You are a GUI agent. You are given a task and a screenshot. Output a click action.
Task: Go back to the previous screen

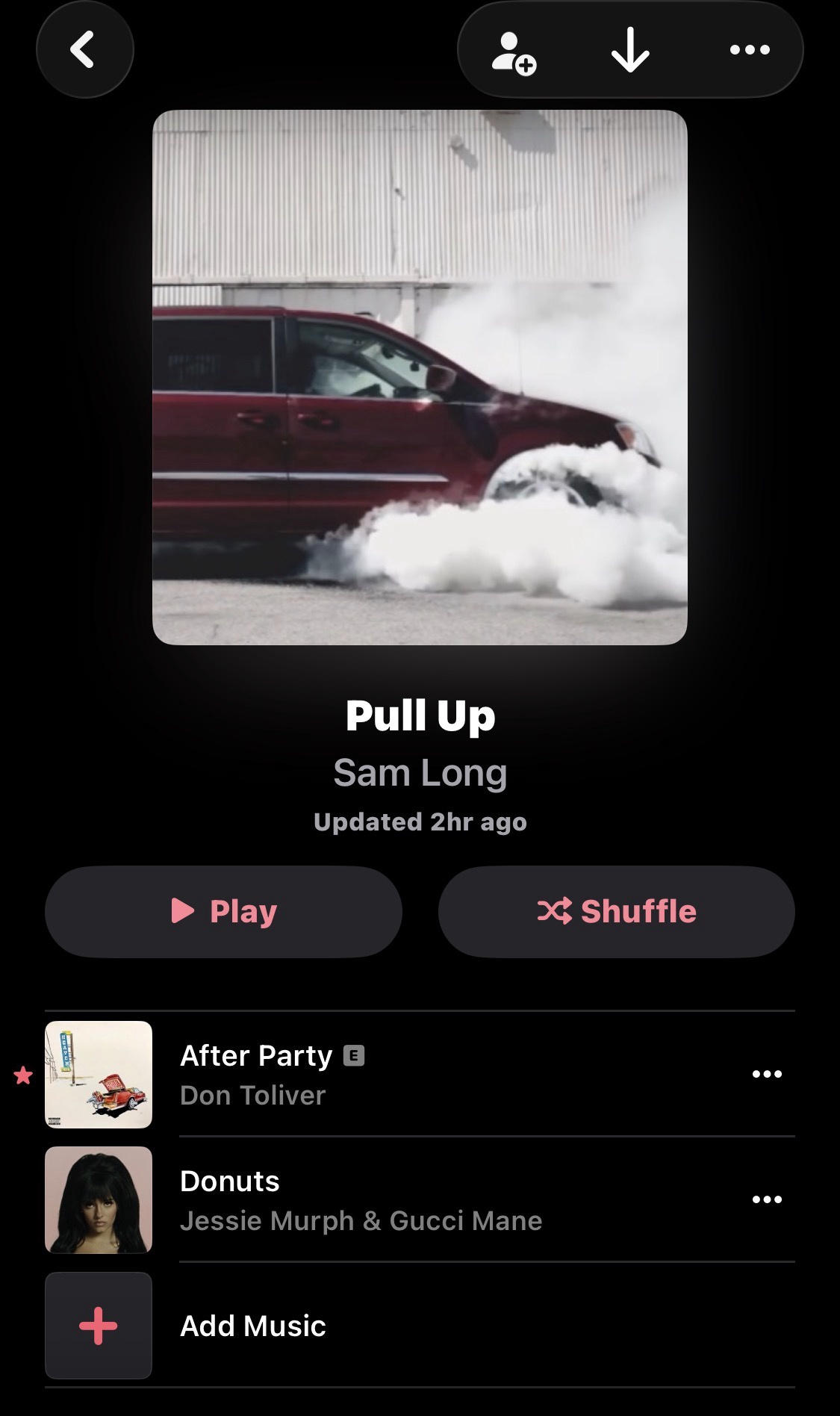[x=84, y=49]
